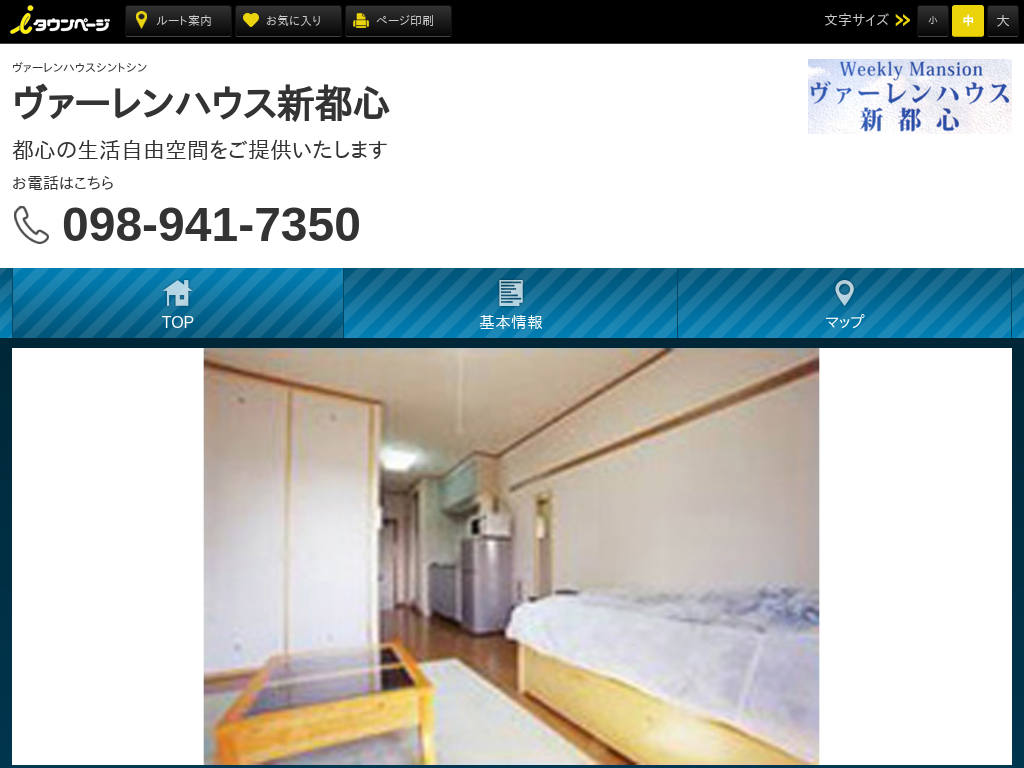
Task: Set text size to 大
Action: click(x=1002, y=21)
